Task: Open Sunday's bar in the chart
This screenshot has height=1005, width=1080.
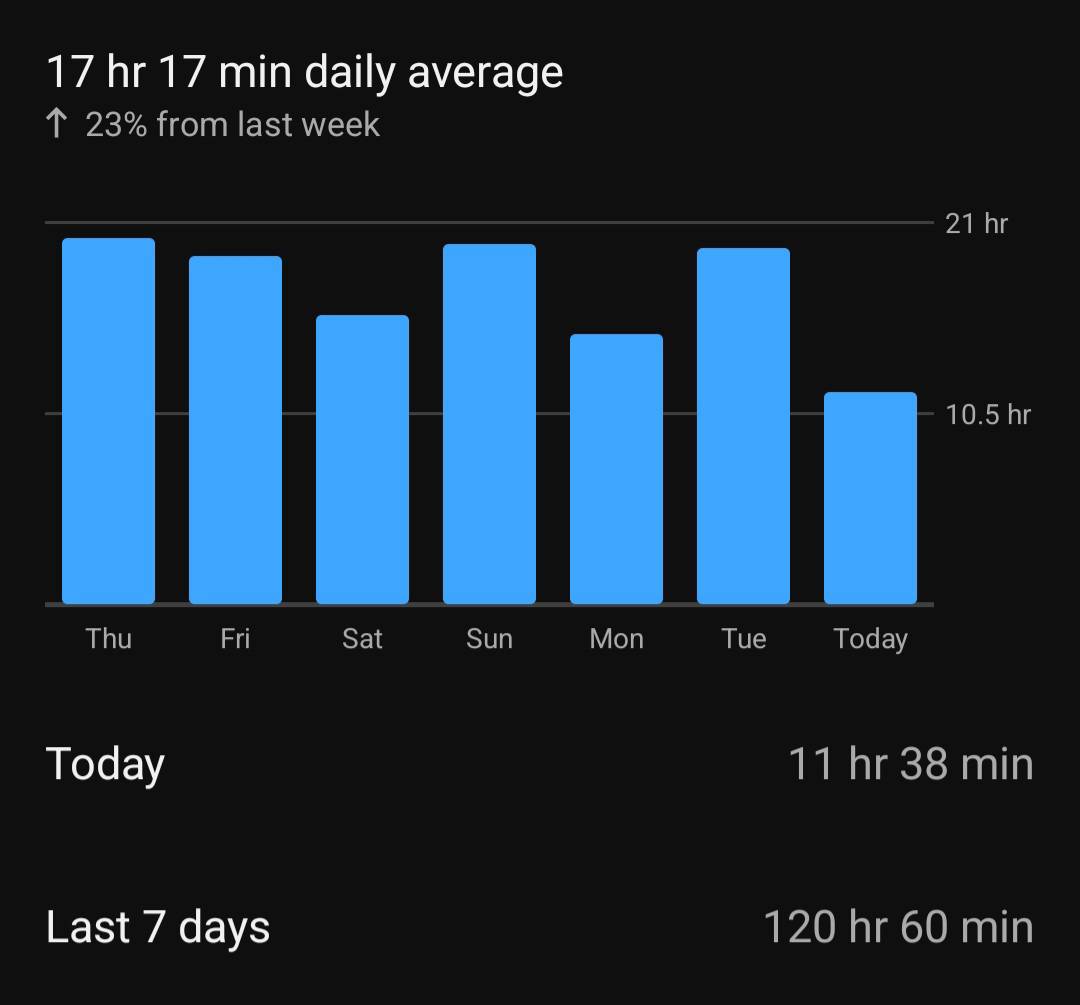Action: point(489,424)
